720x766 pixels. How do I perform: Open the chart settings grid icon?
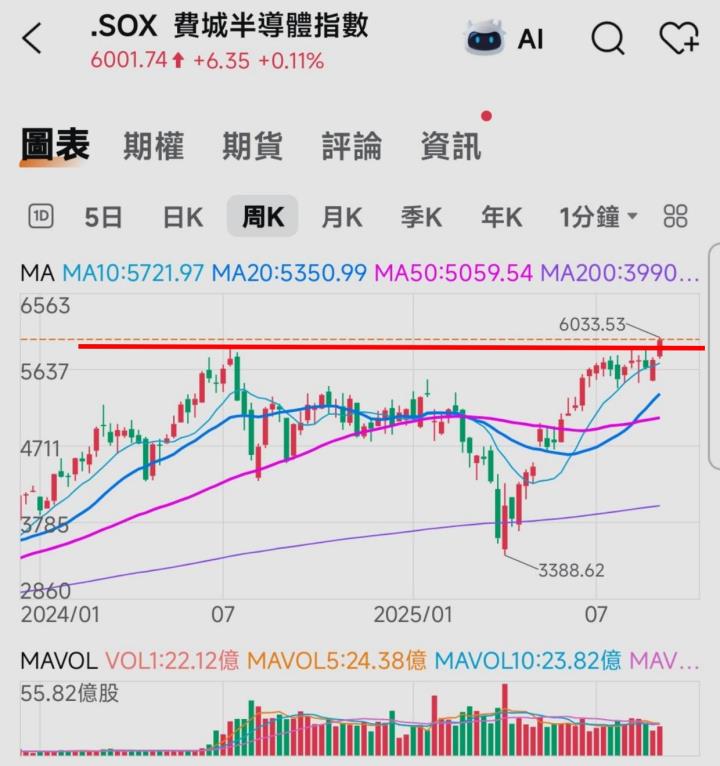pos(676,216)
